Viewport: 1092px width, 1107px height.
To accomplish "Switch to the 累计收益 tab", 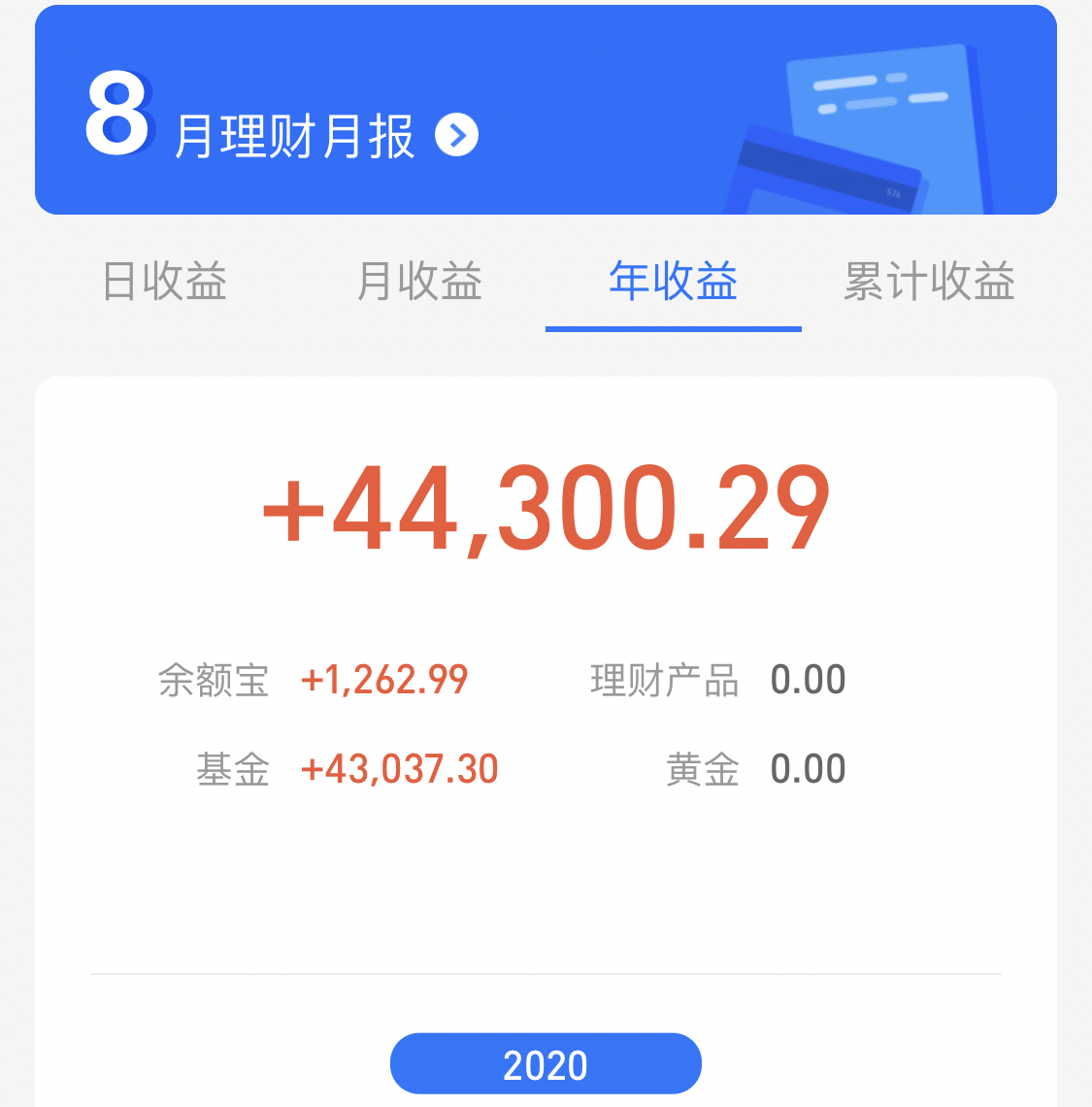I will (929, 282).
